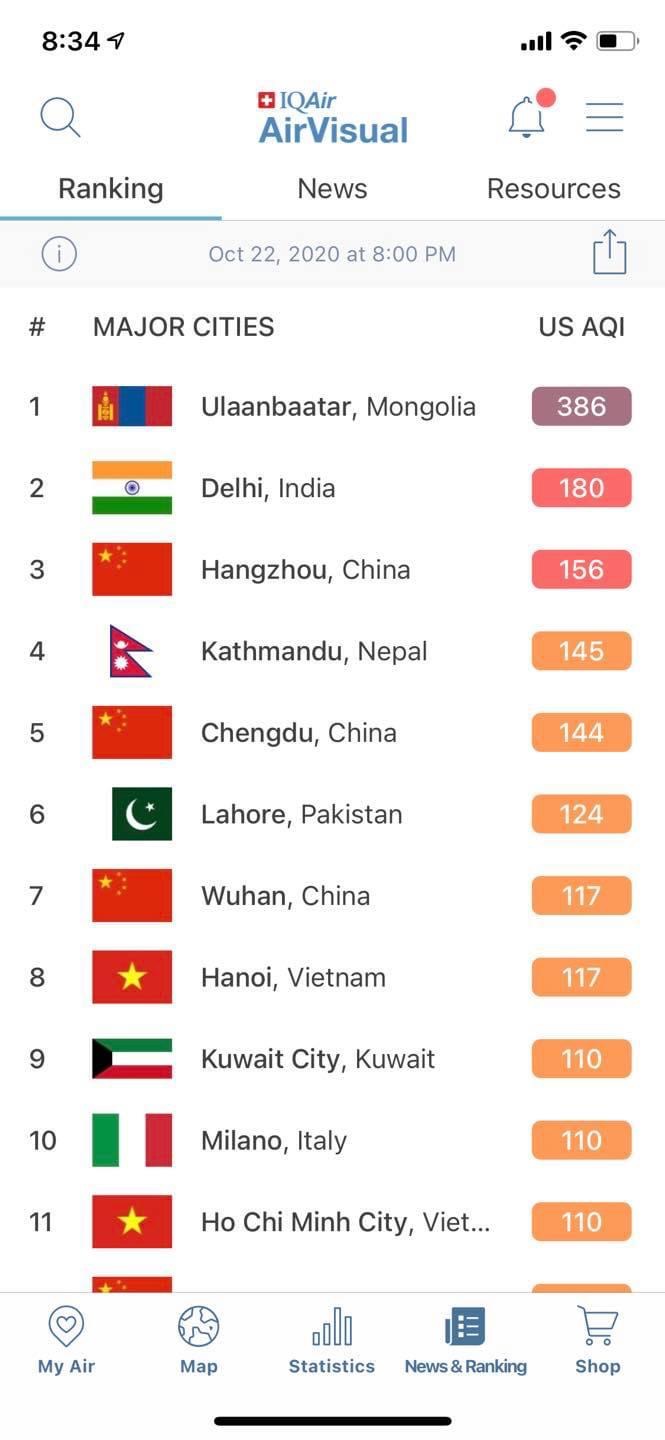Switch to the Statistics tab
The width and height of the screenshot is (665, 1440).
(x=331, y=1340)
